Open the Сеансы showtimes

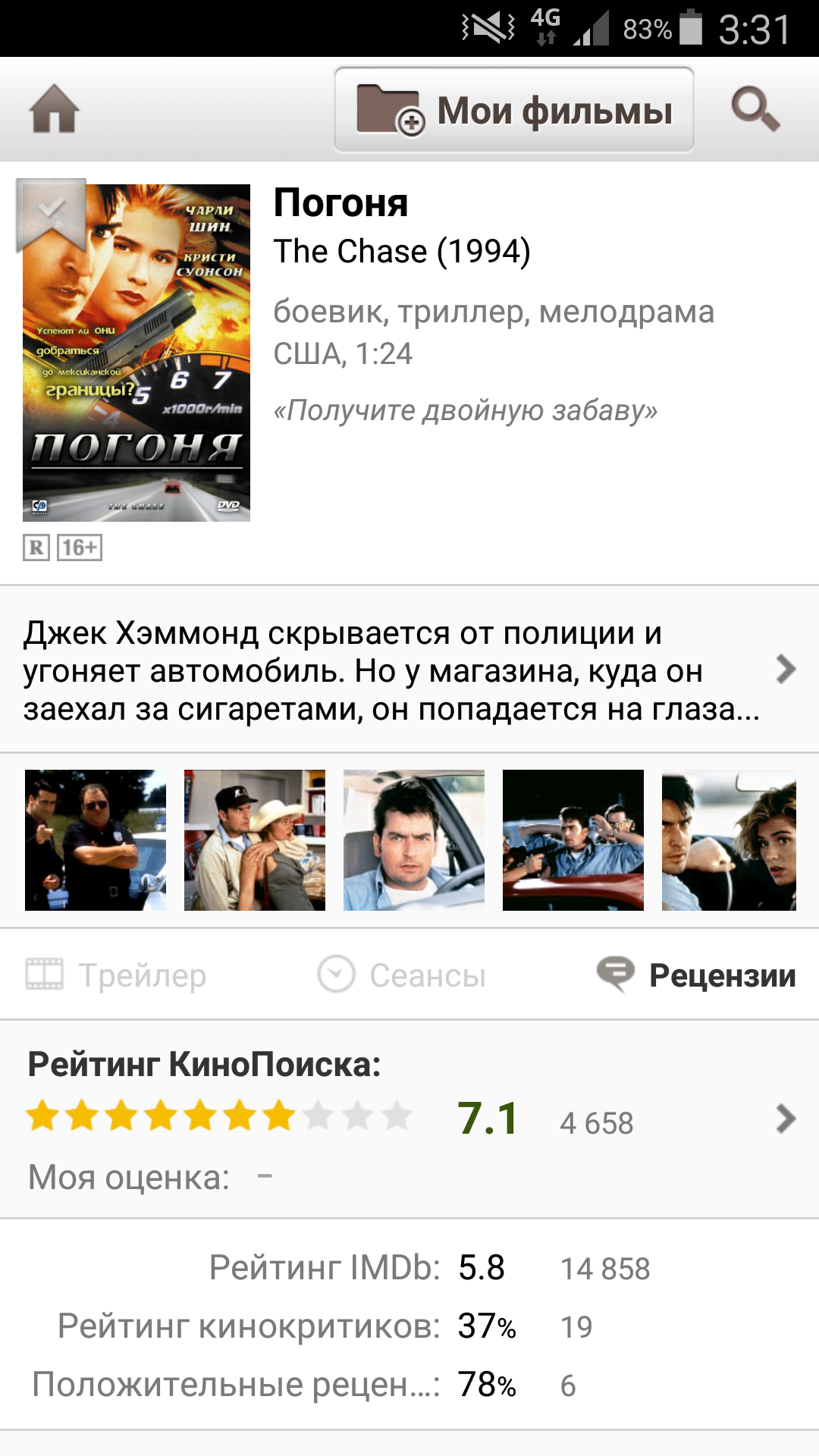click(x=402, y=975)
